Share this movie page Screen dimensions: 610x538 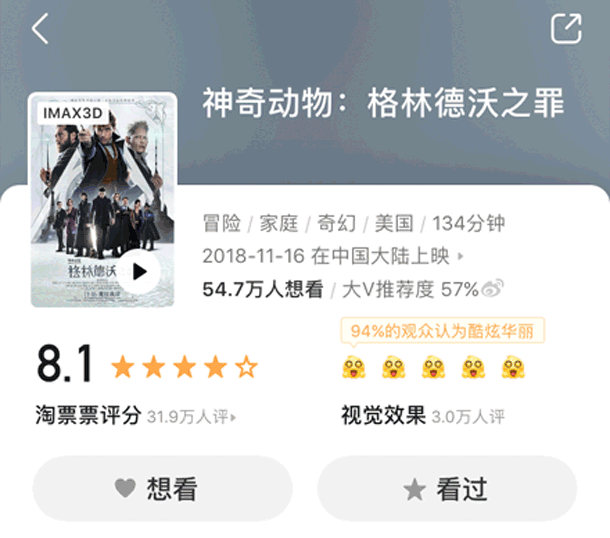pyautogui.click(x=565, y=29)
